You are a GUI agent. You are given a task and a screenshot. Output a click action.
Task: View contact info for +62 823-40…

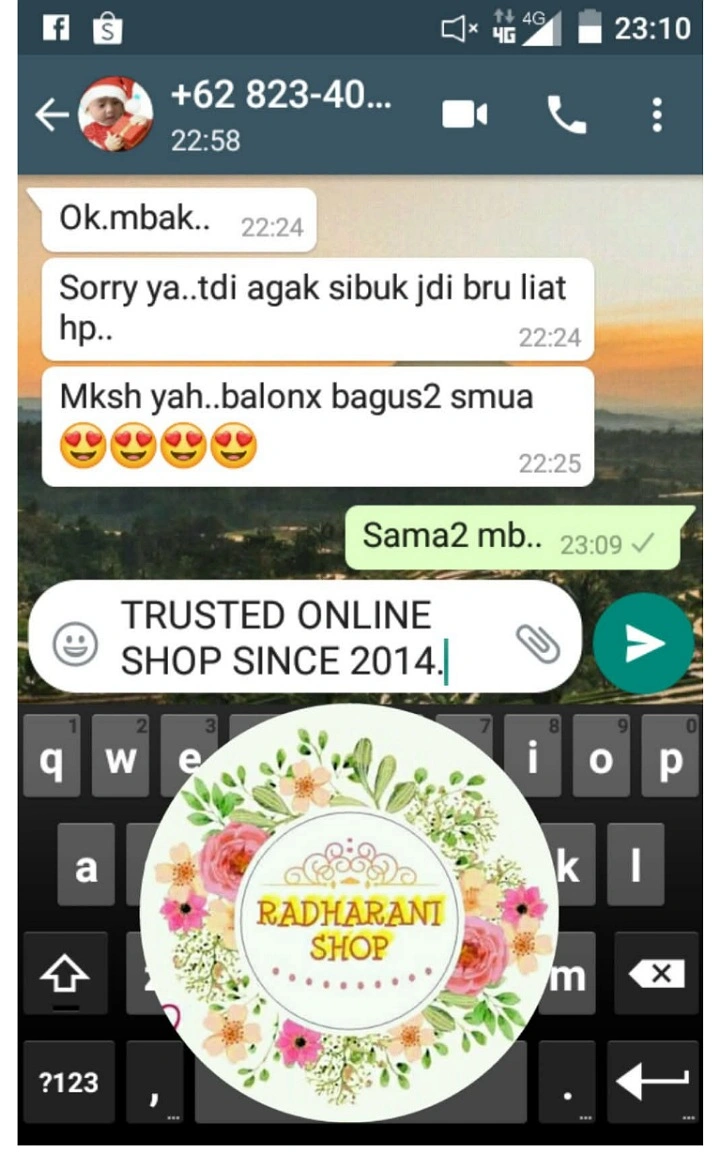click(280, 115)
